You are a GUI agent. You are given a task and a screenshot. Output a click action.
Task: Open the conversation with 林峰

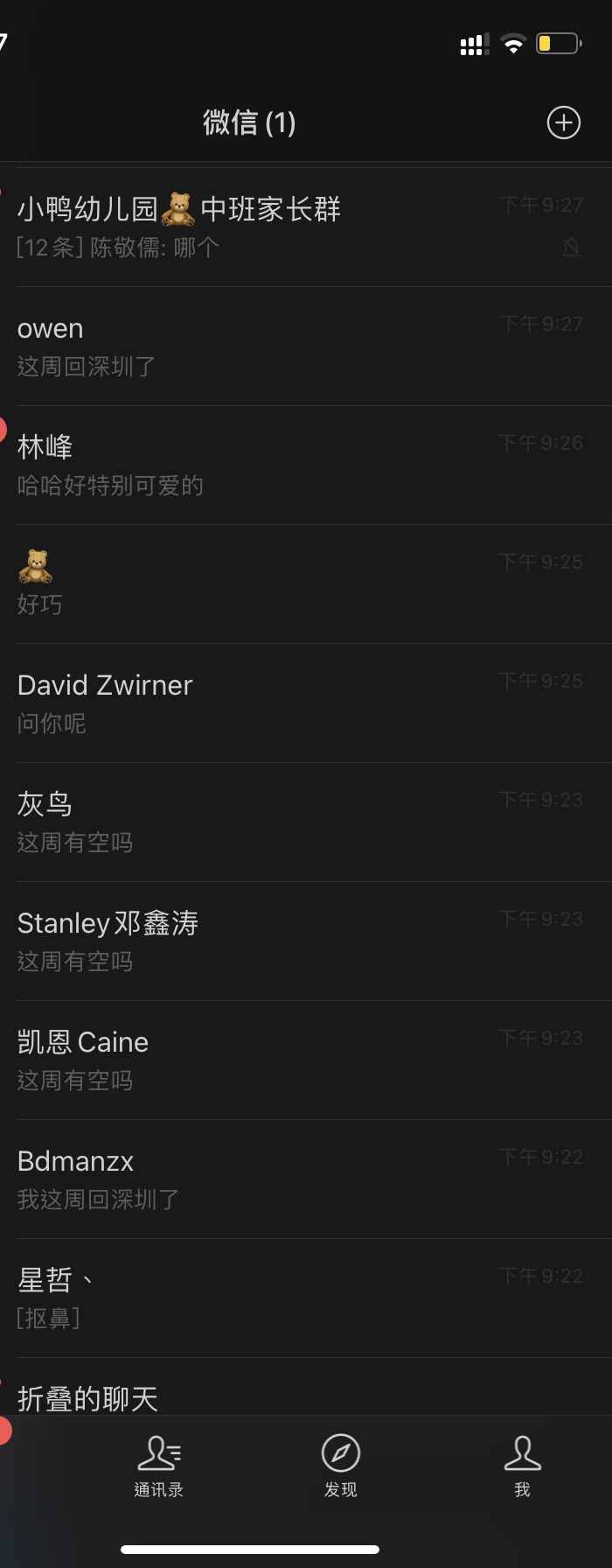coord(306,465)
